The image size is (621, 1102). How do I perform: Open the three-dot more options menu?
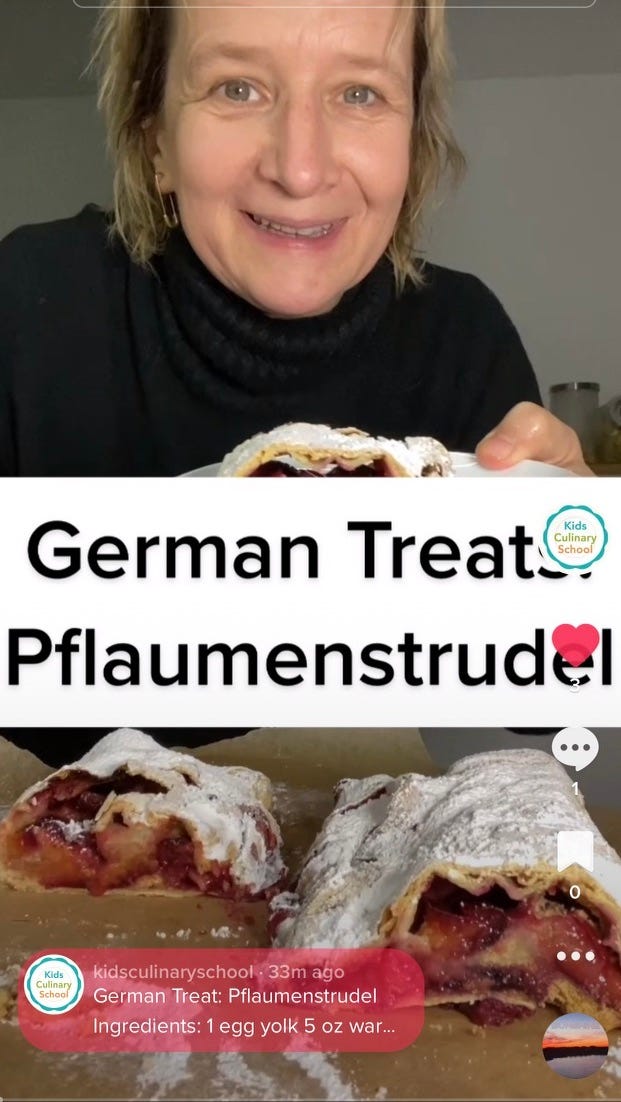[x=575, y=956]
